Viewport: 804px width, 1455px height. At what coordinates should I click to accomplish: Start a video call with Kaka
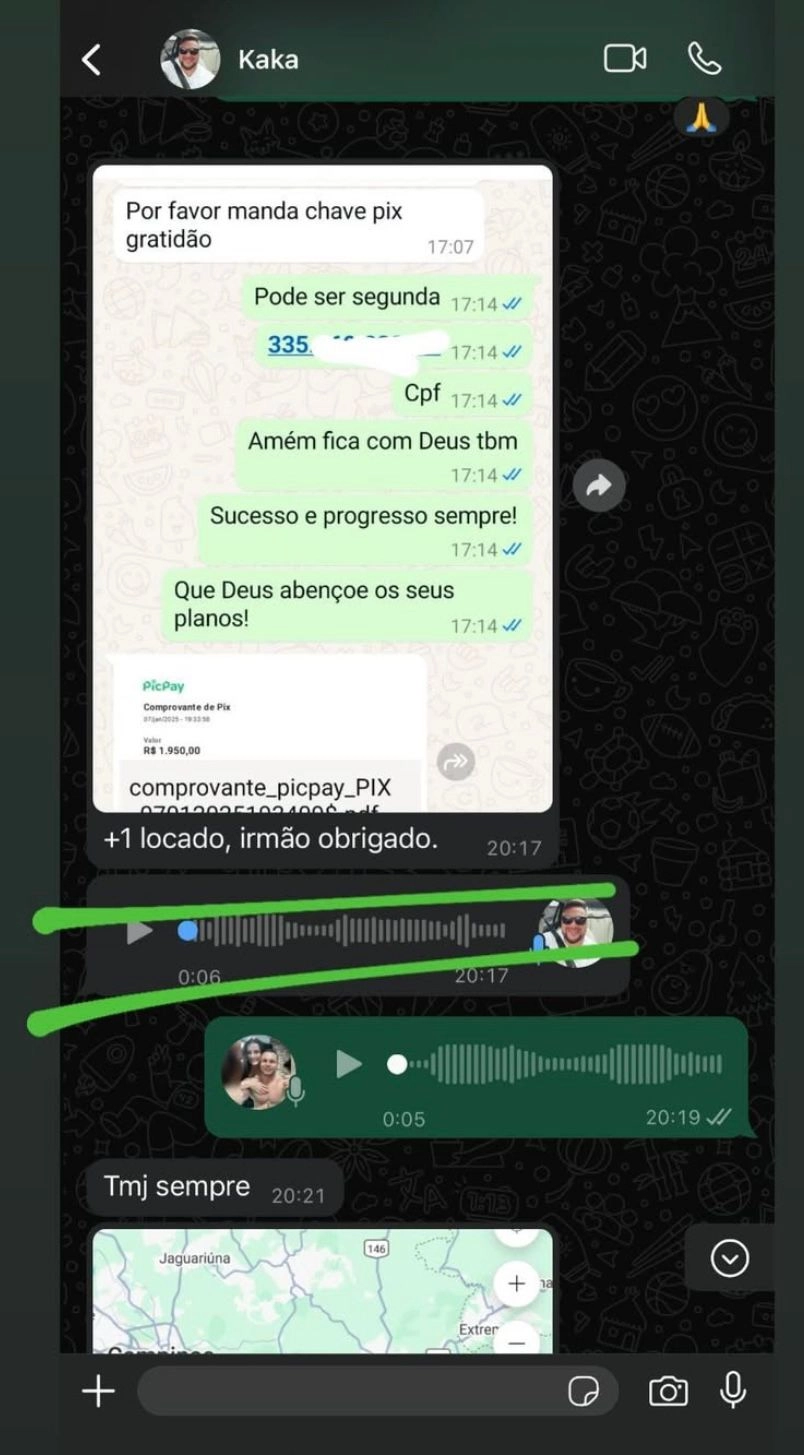[625, 59]
